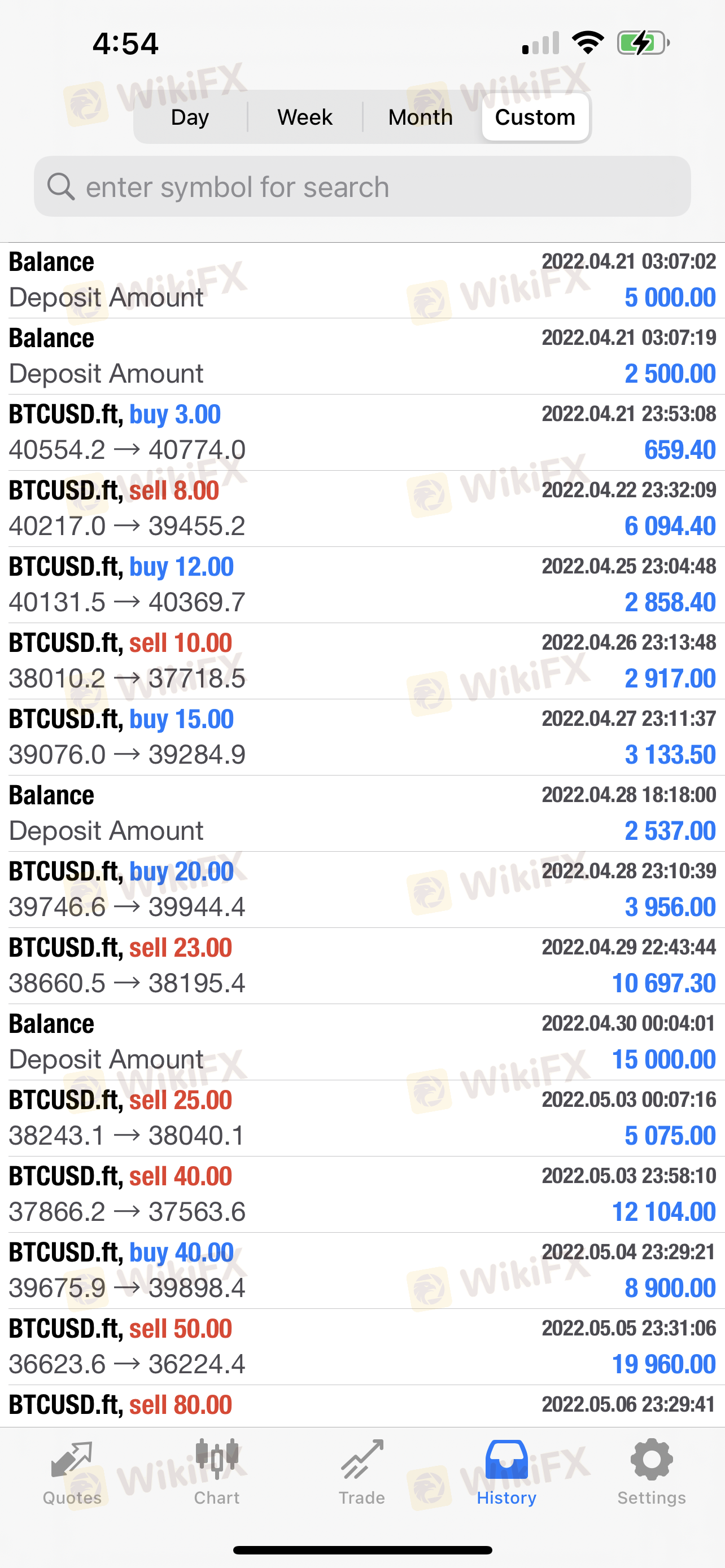725x1568 pixels.
Task: Open the BTCUSD.ft buy 15.00 entry
Action: point(362,737)
